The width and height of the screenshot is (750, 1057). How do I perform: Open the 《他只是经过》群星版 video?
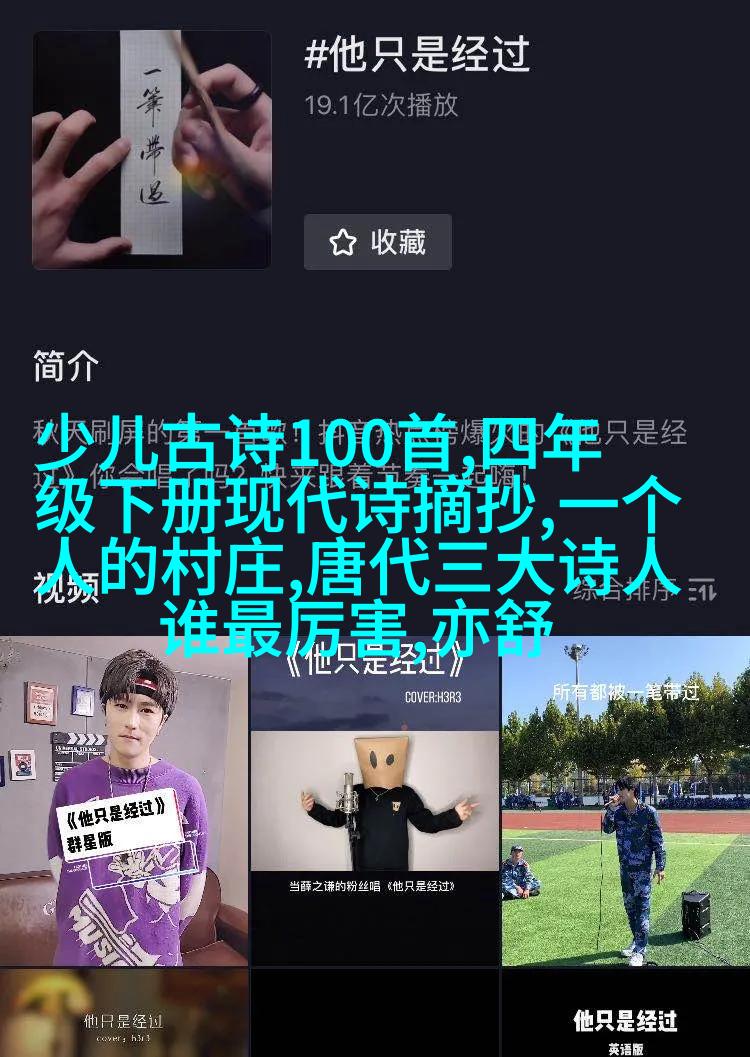point(124,800)
